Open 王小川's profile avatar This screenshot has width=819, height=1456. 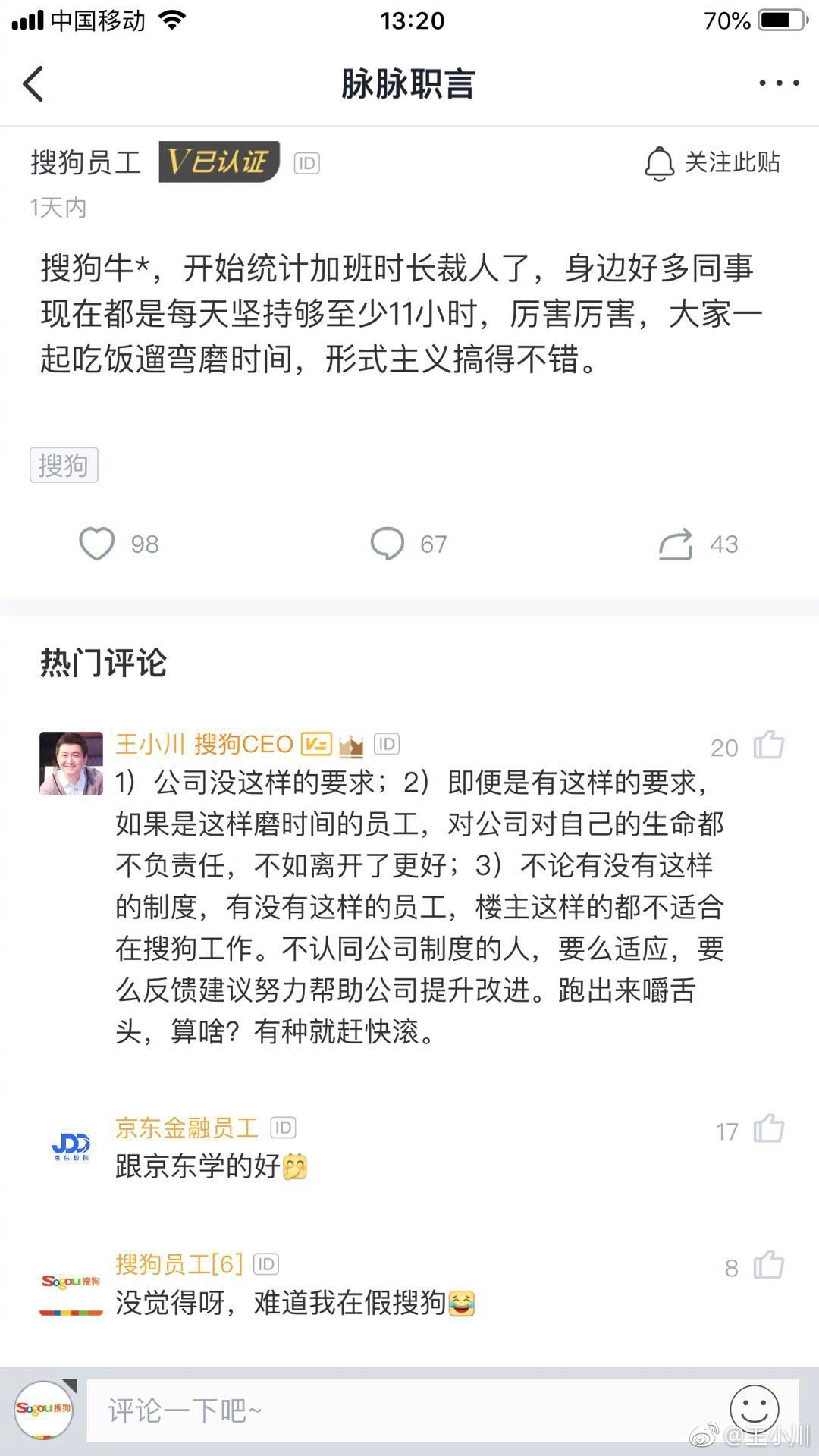pyautogui.click(x=71, y=763)
